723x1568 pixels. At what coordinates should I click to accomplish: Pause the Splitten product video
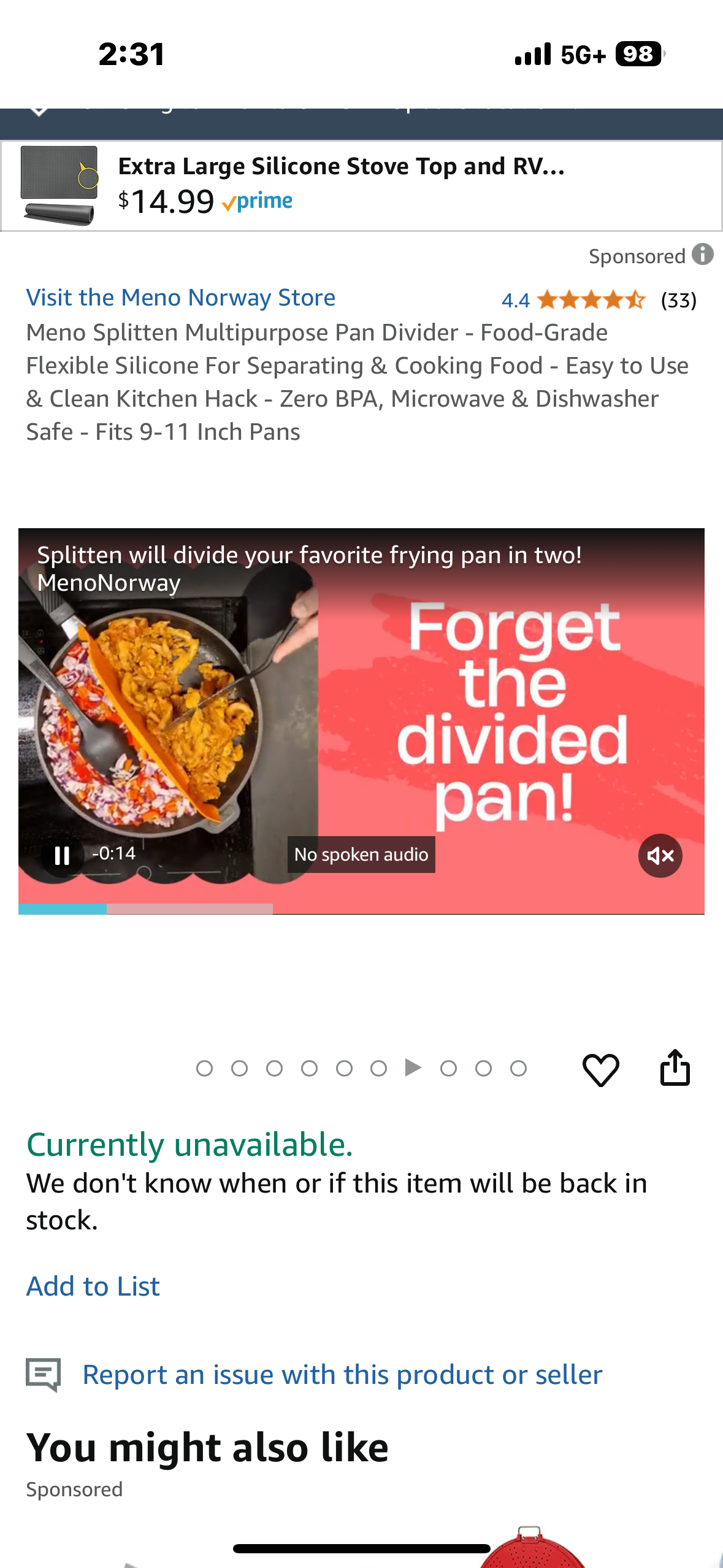(x=62, y=855)
